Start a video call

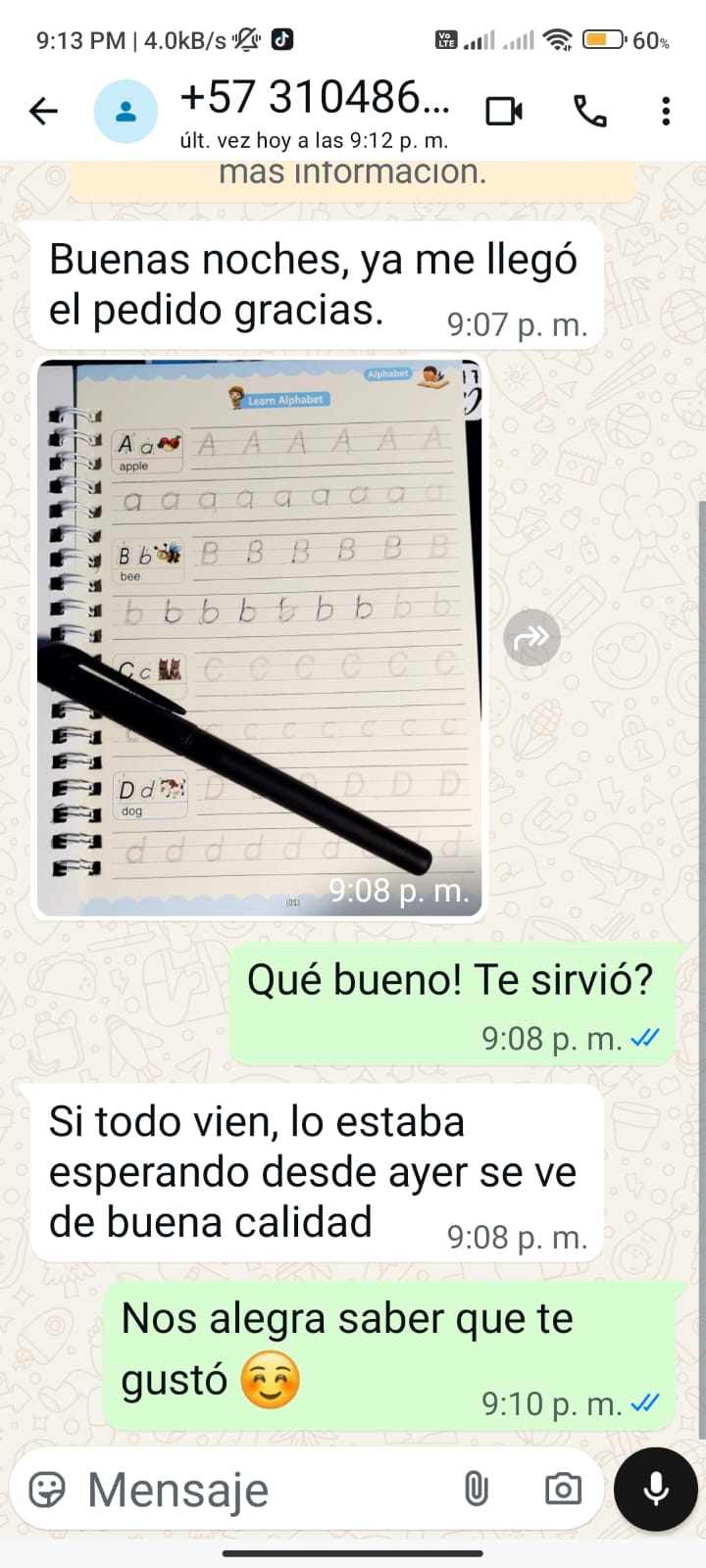point(504,112)
